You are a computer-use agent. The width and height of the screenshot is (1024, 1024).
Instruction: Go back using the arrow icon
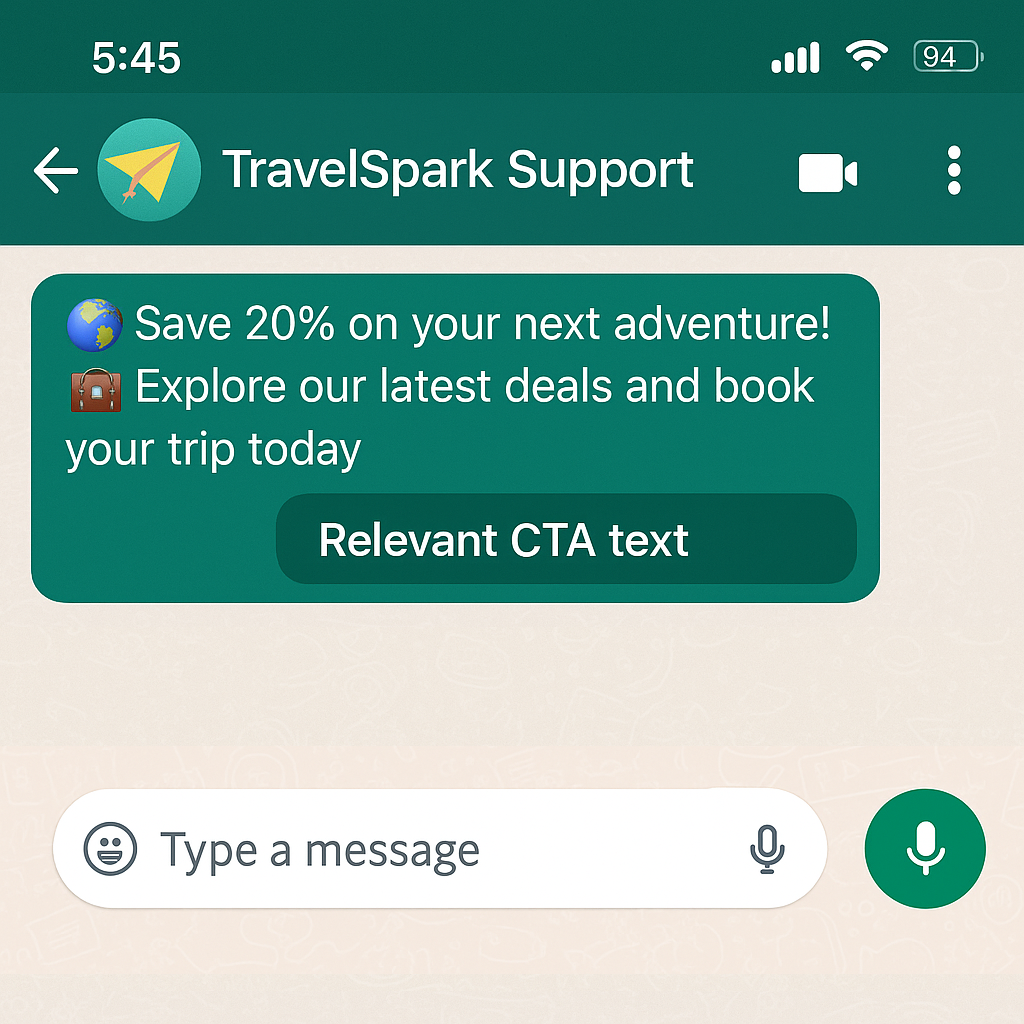pyautogui.click(x=56, y=171)
